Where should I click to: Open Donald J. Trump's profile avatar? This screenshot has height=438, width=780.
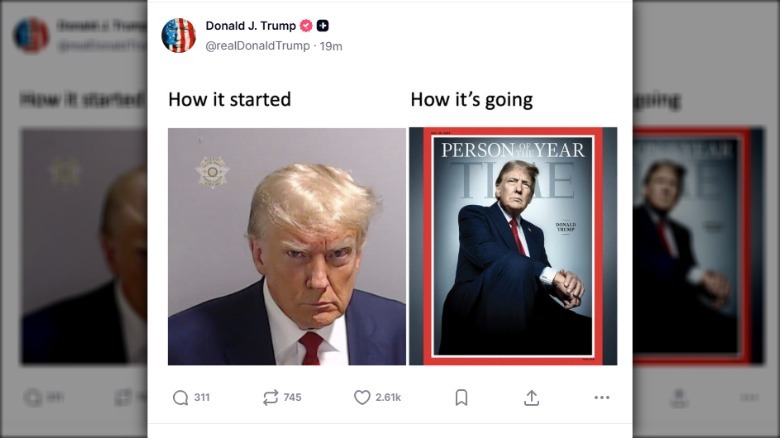[179, 35]
